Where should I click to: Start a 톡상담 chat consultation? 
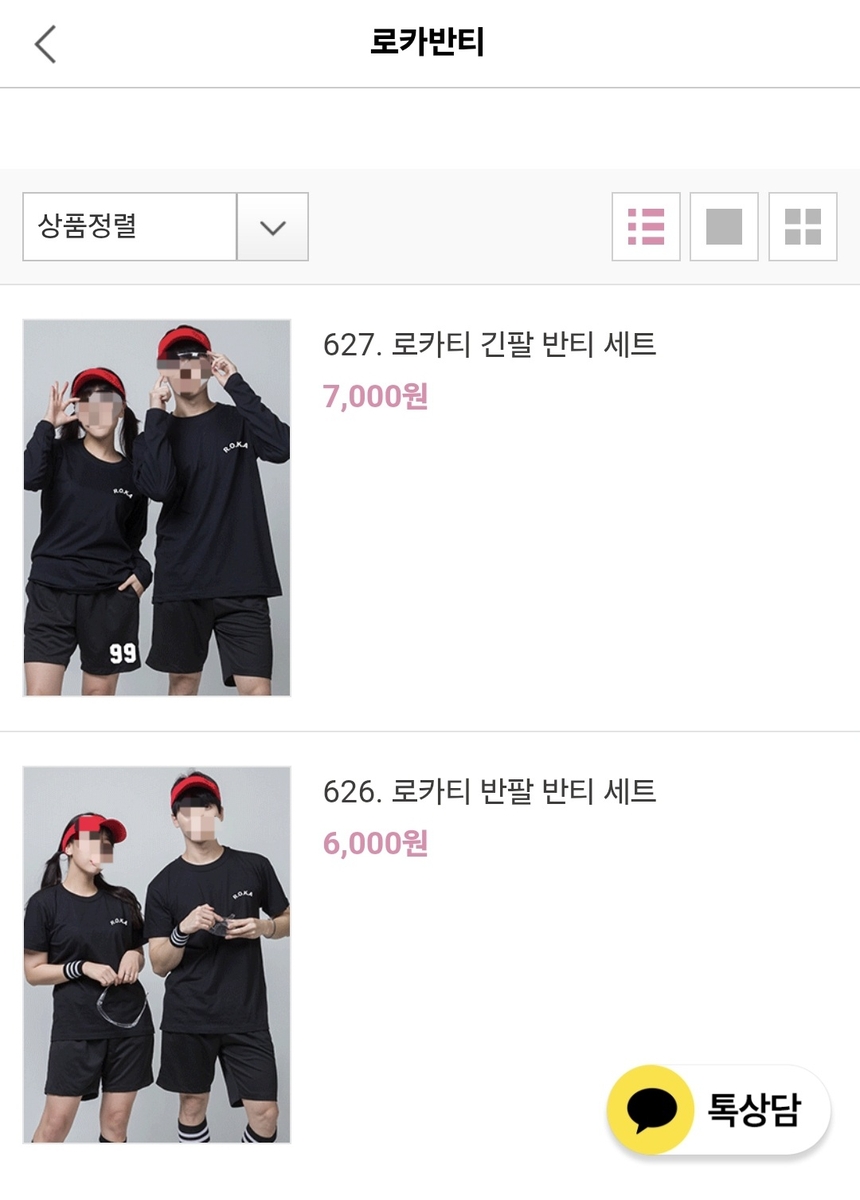[x=719, y=1110]
